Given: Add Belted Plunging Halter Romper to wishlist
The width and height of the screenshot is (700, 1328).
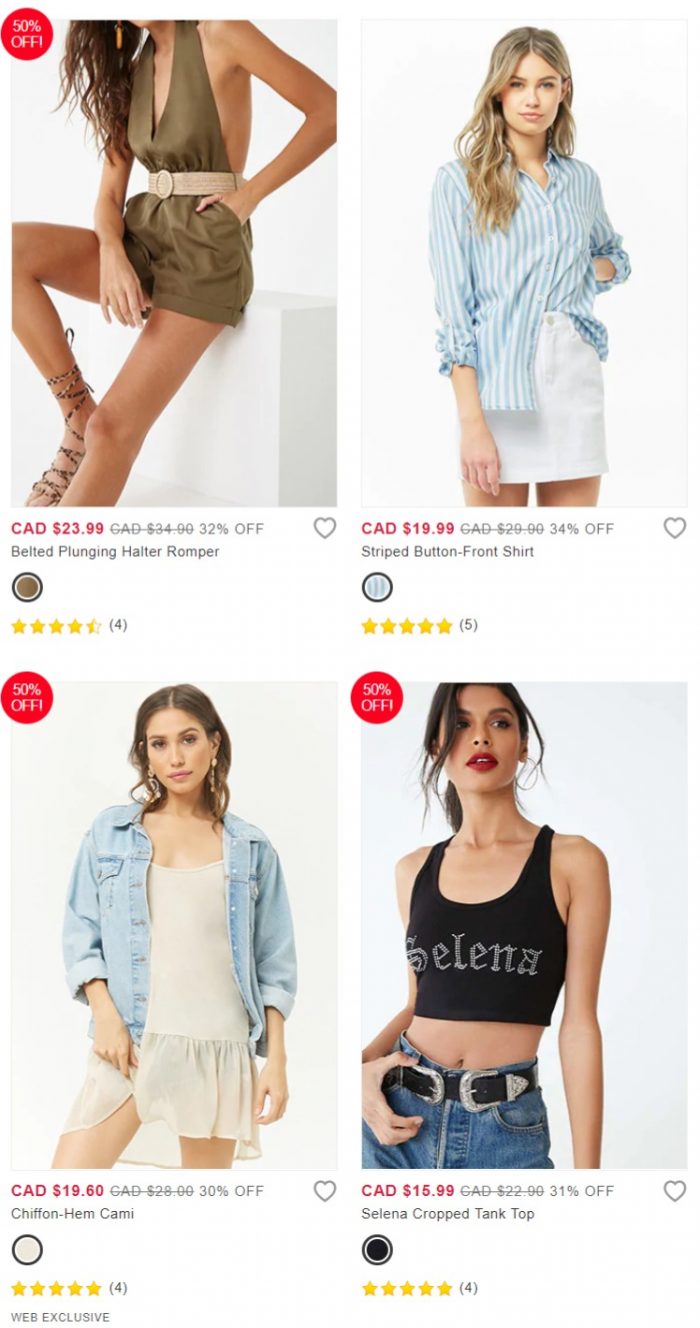Looking at the screenshot, I should tap(325, 528).
